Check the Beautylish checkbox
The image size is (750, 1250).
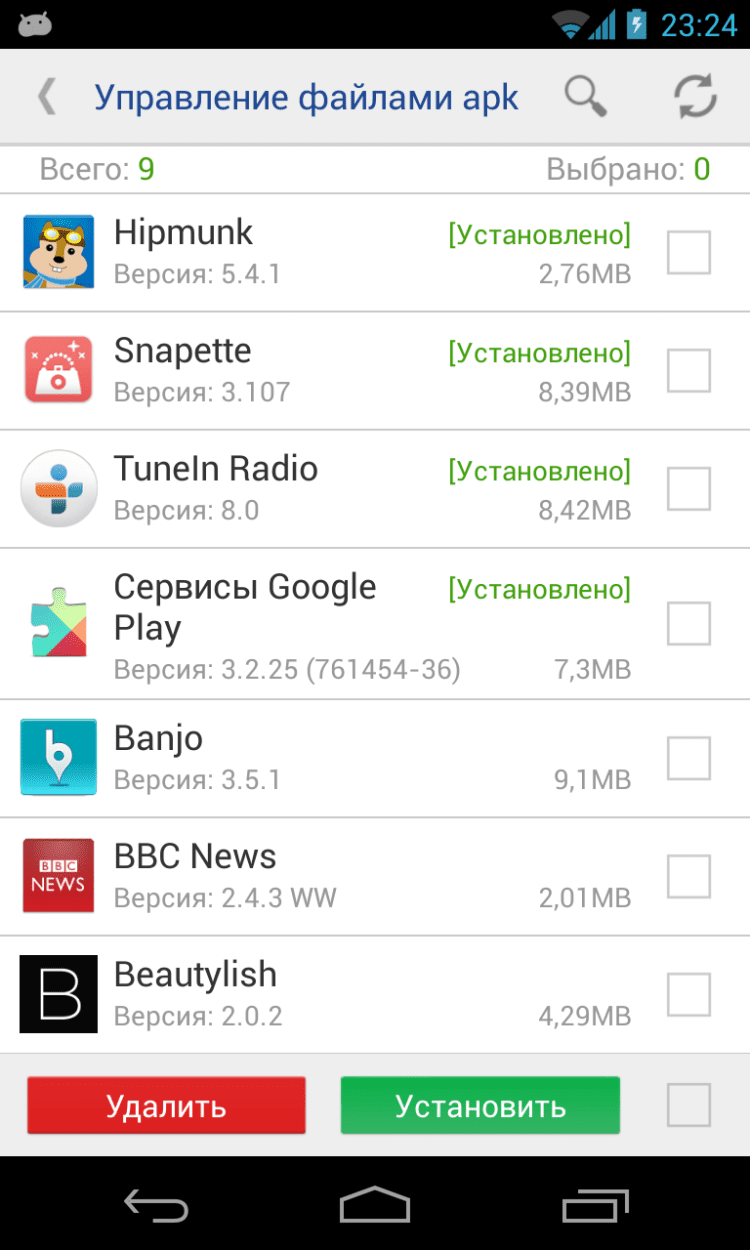(x=688, y=994)
